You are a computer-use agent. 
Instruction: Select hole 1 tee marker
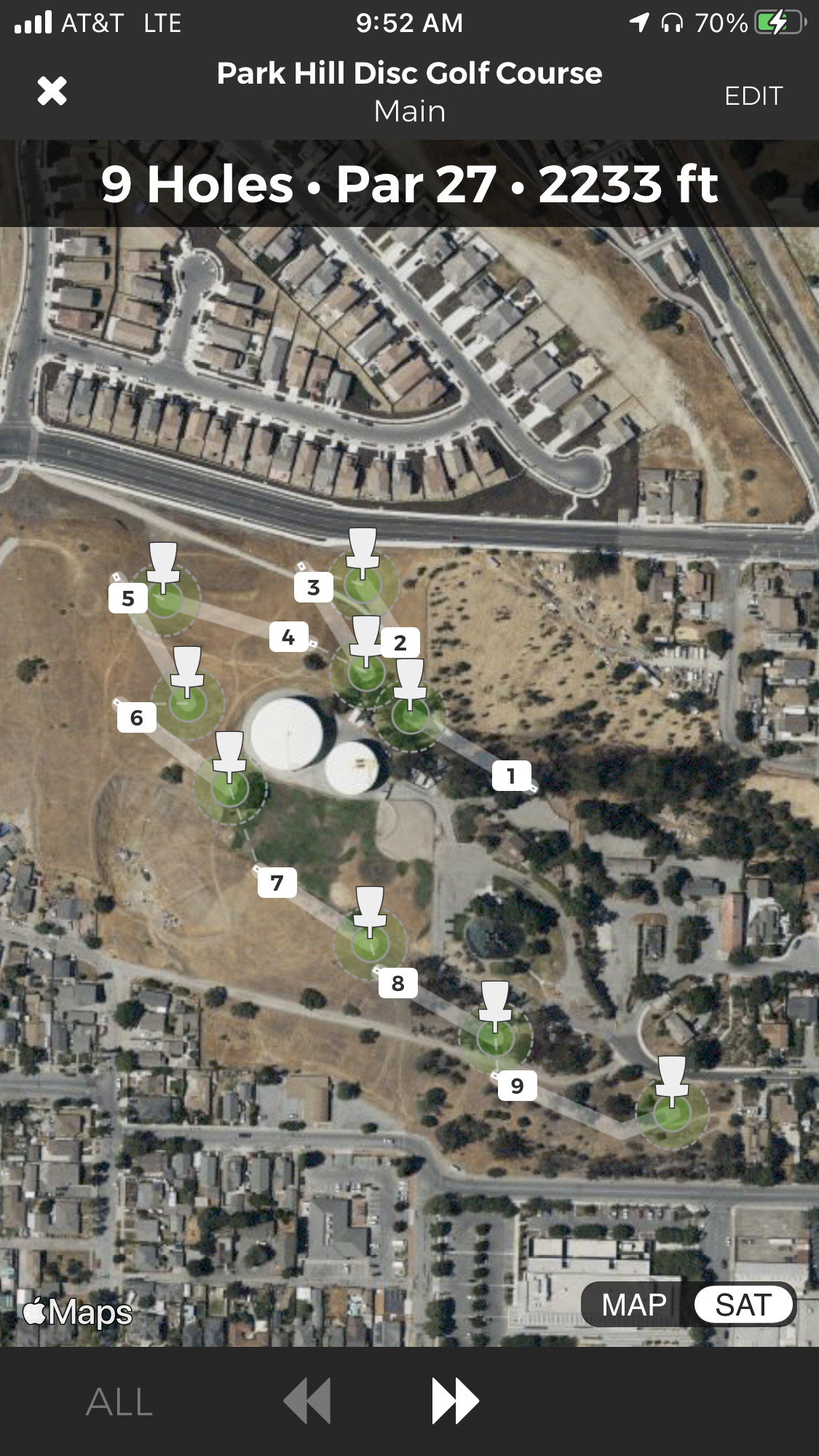pyautogui.click(x=511, y=776)
